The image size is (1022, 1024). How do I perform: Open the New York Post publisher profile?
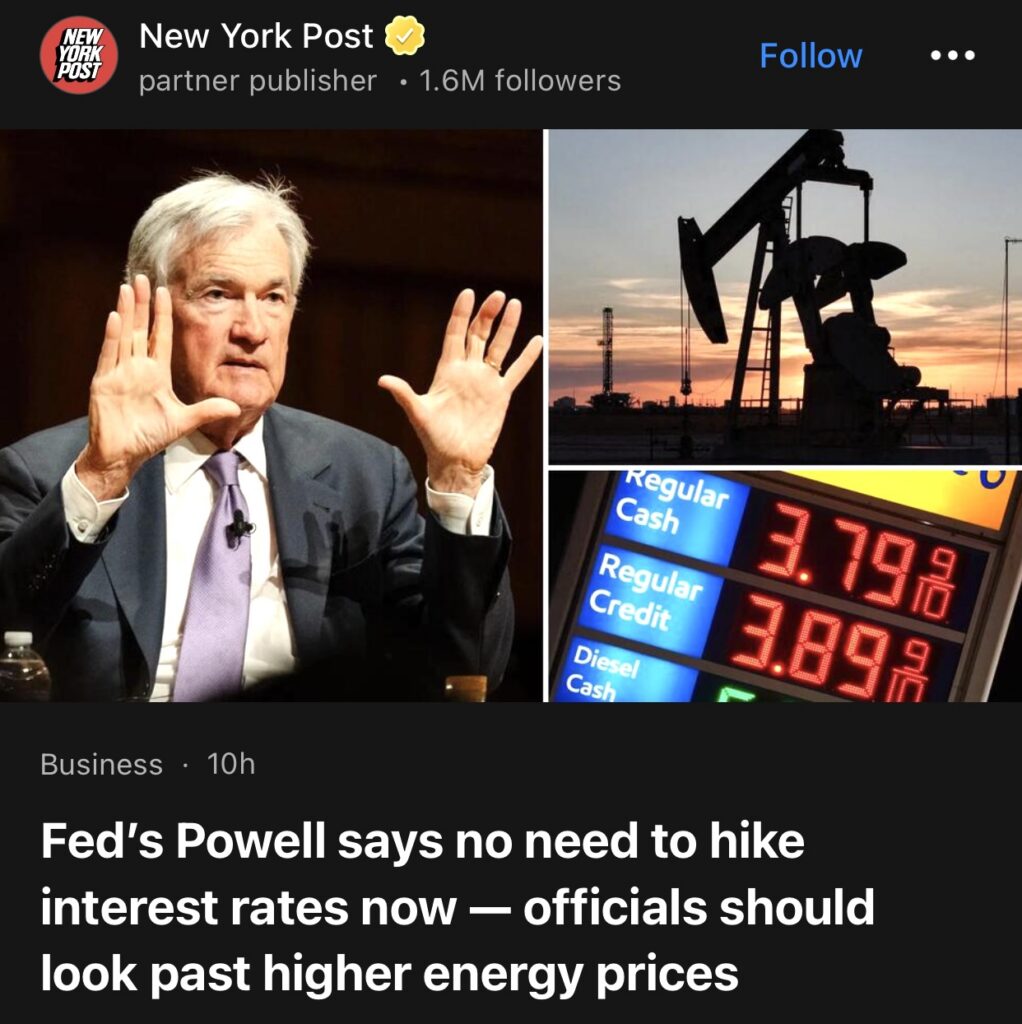click(x=256, y=38)
